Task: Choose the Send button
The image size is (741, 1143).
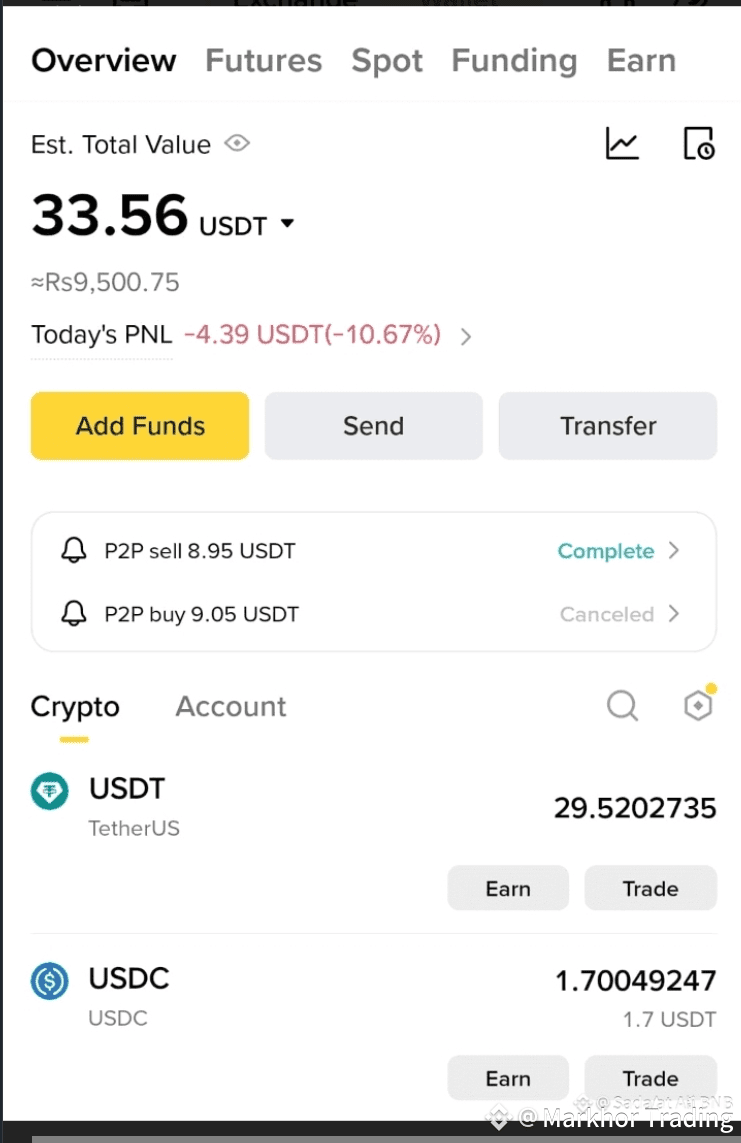Action: click(373, 426)
